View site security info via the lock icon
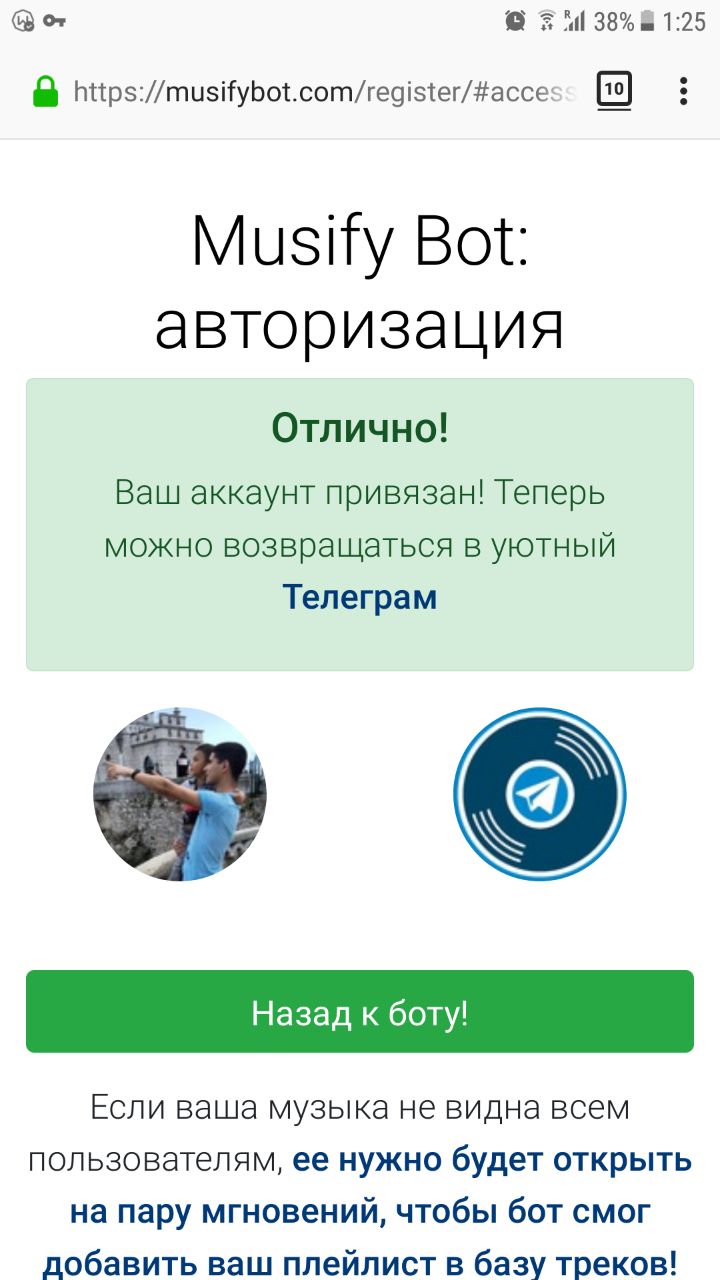 pos(45,93)
